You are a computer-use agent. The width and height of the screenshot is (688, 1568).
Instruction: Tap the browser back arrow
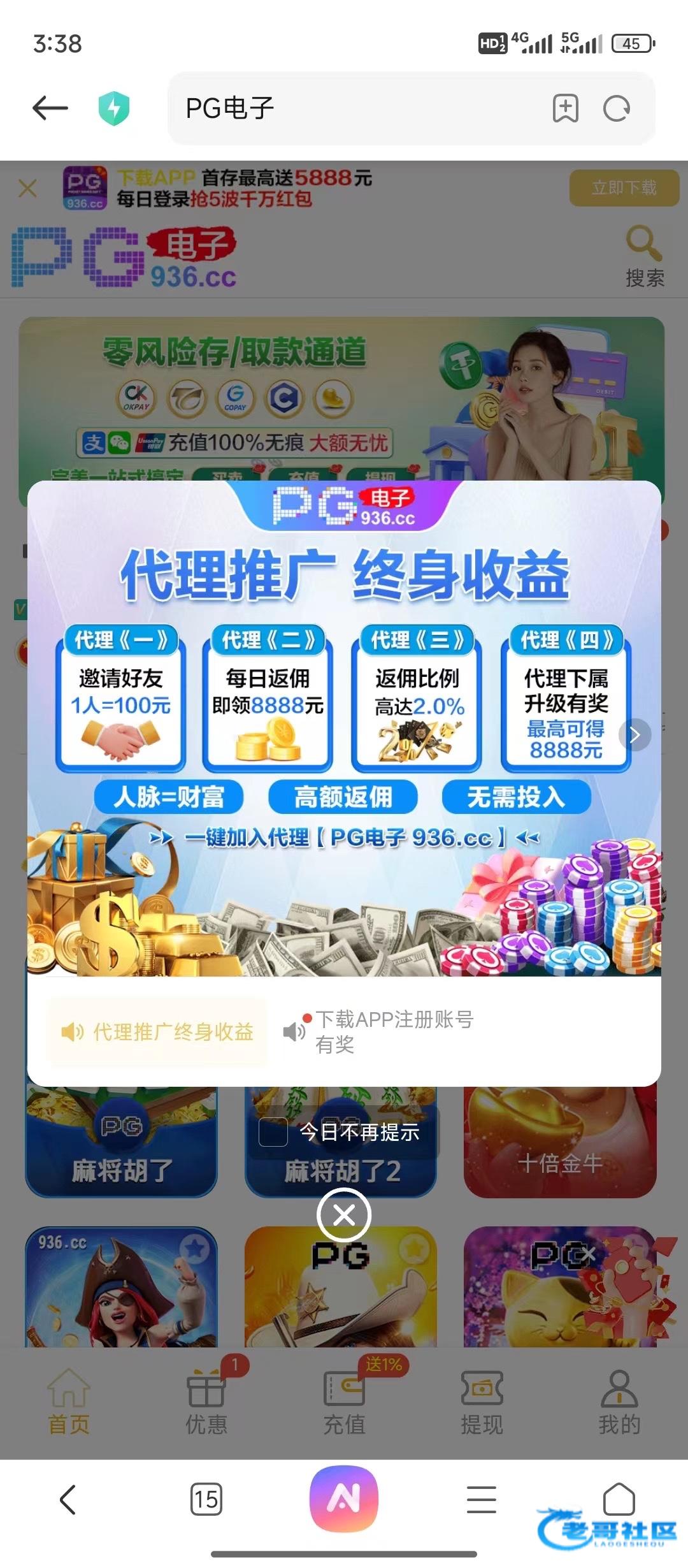point(50,108)
